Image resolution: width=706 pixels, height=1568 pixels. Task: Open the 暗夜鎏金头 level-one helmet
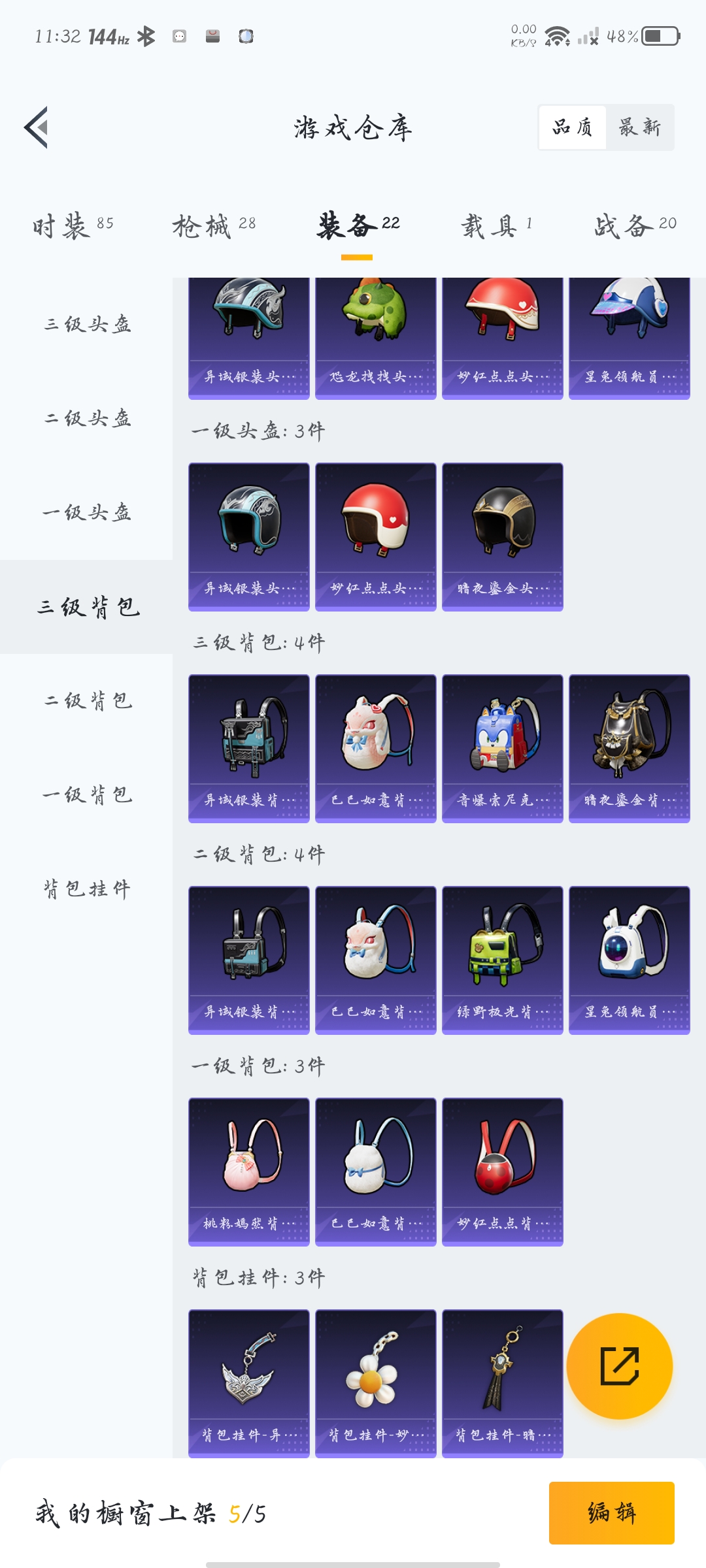[502, 536]
